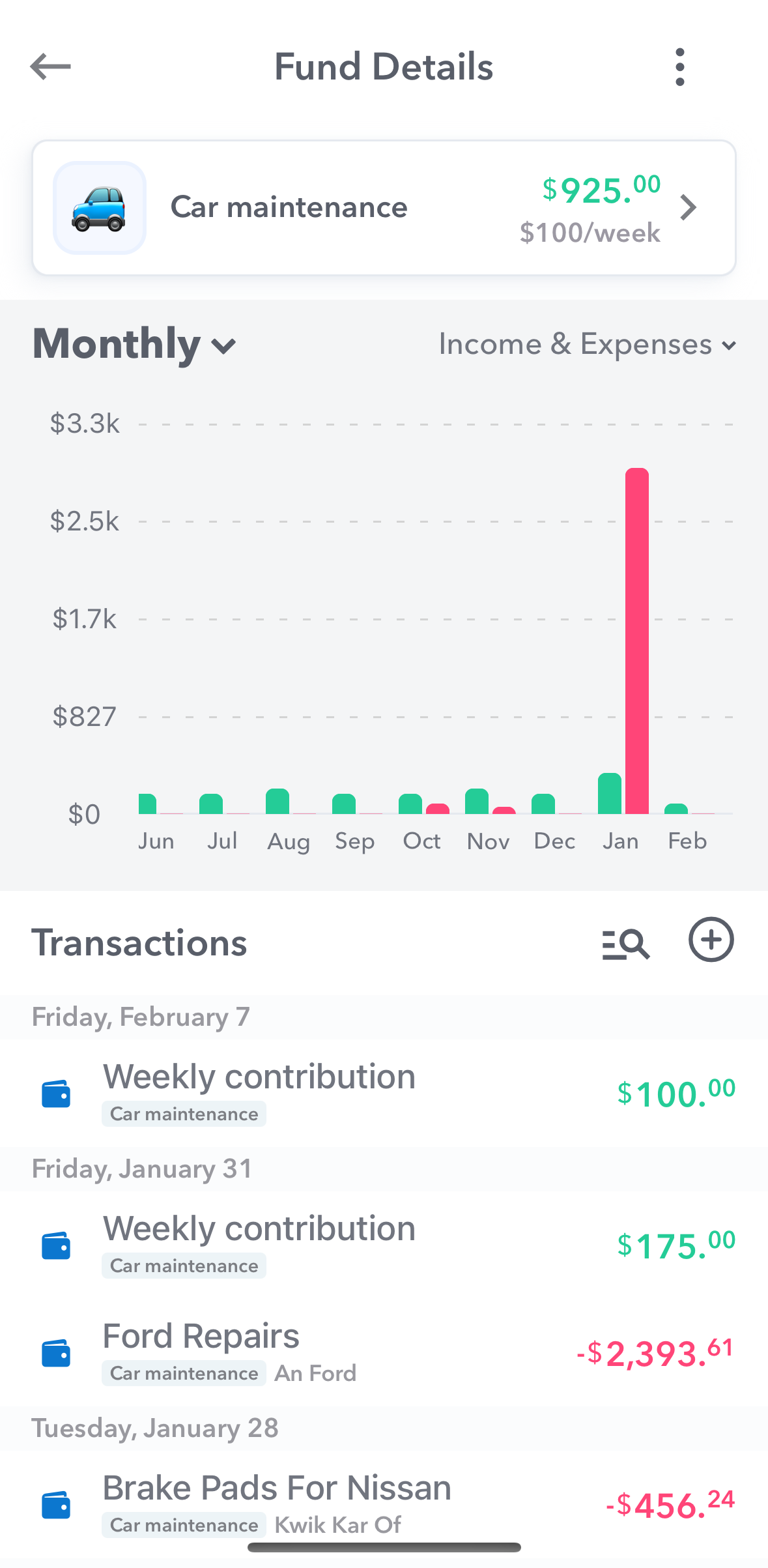Screen dimensions: 768x1568
Task: Open the Monthly period dropdown
Action: [x=132, y=344]
